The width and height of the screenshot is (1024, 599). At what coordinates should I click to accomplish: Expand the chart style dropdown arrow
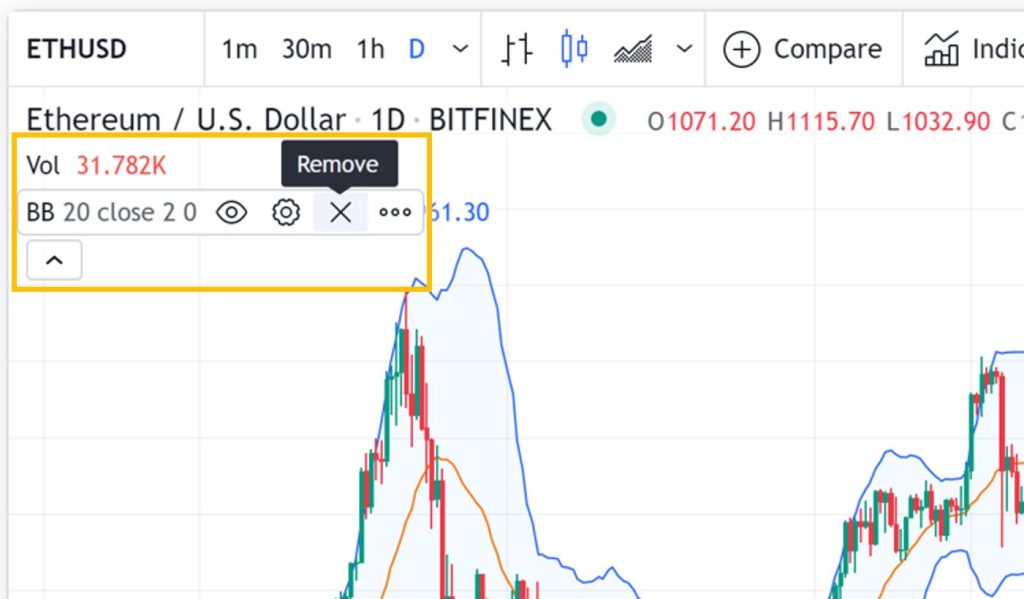pyautogui.click(x=684, y=49)
